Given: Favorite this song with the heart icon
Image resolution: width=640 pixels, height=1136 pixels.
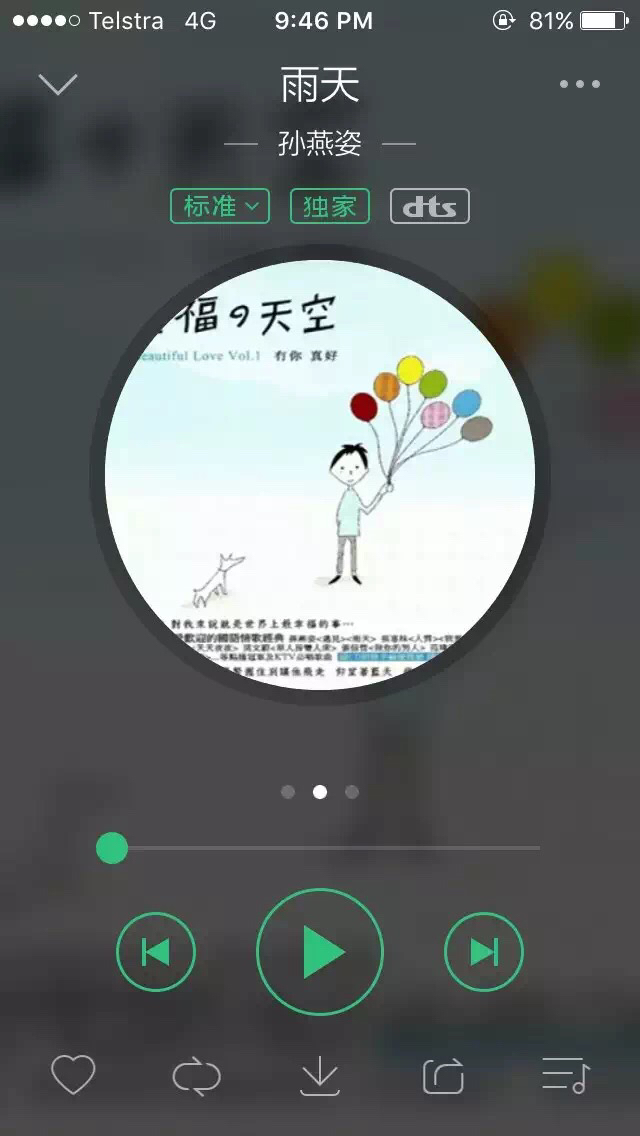Looking at the screenshot, I should (x=73, y=1076).
